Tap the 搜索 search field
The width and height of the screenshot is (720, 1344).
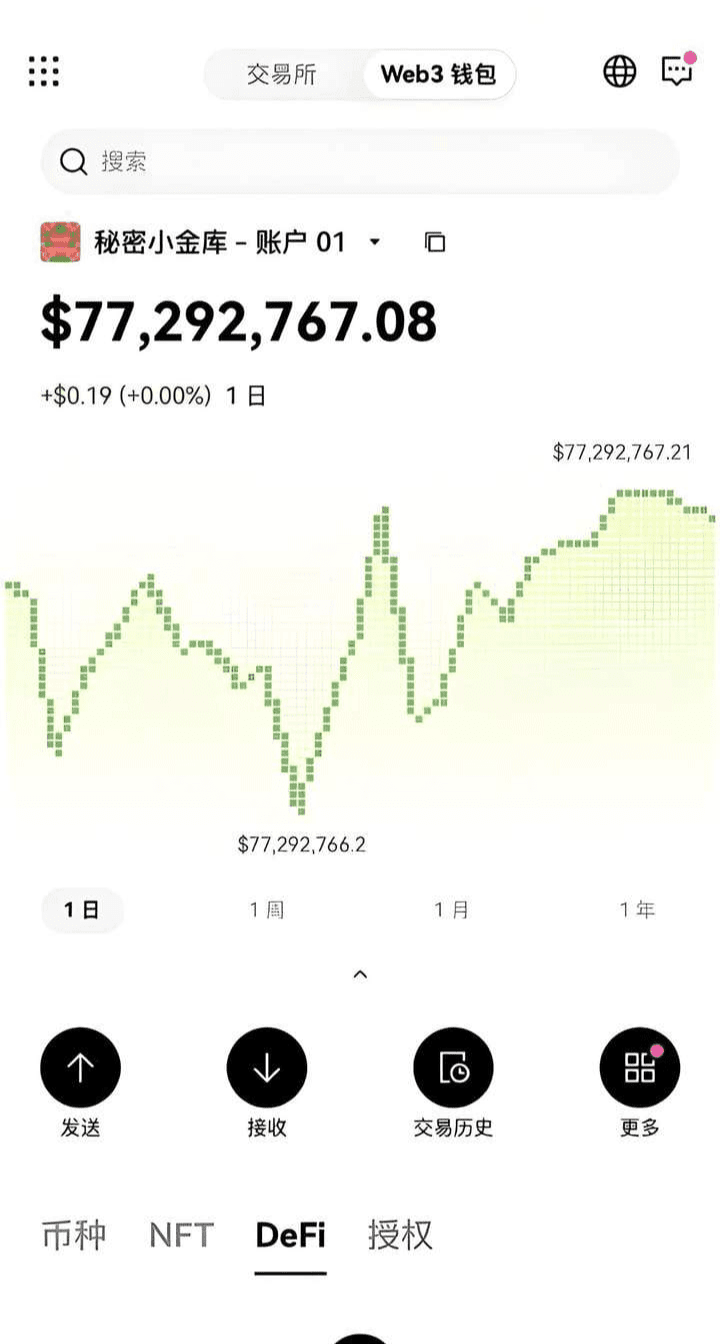click(360, 162)
